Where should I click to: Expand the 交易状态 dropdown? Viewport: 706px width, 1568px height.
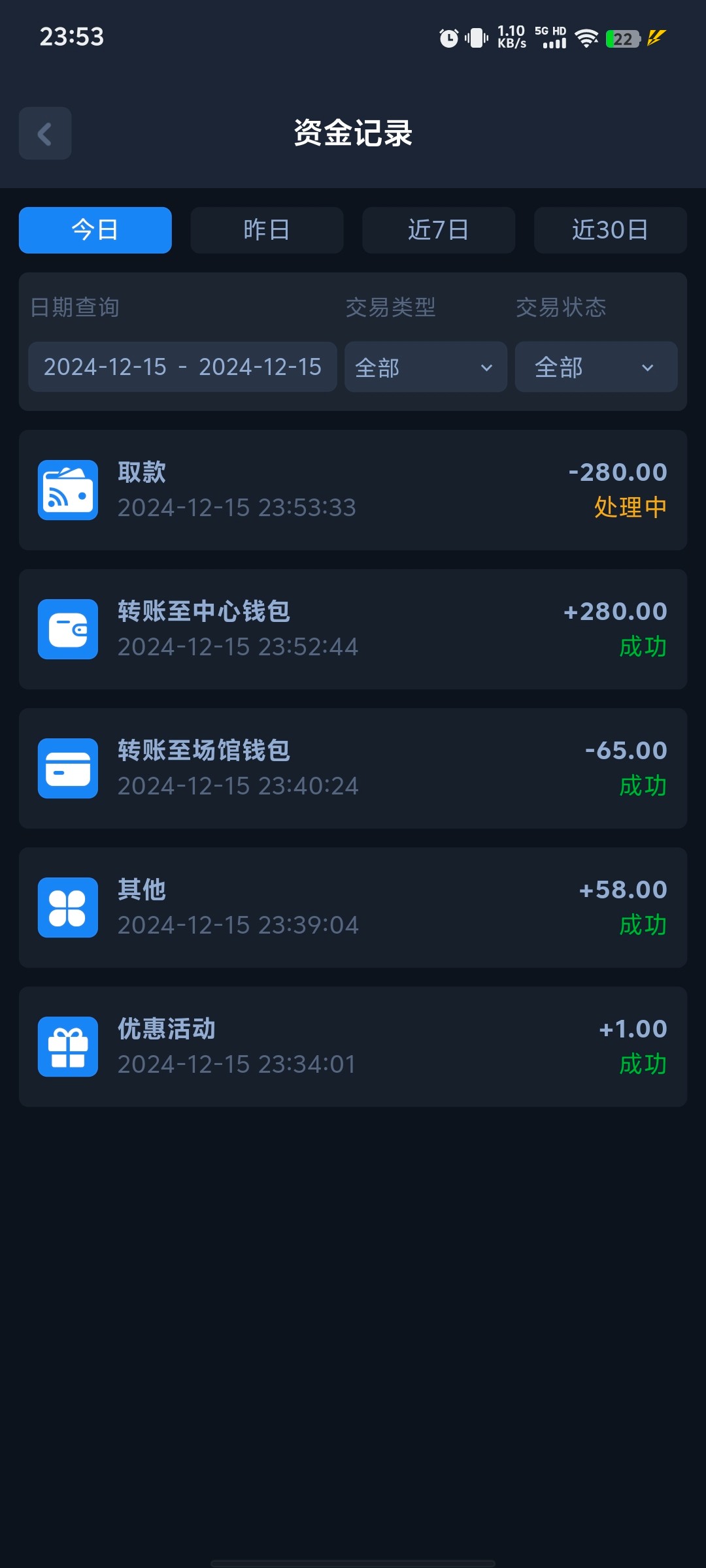click(596, 367)
